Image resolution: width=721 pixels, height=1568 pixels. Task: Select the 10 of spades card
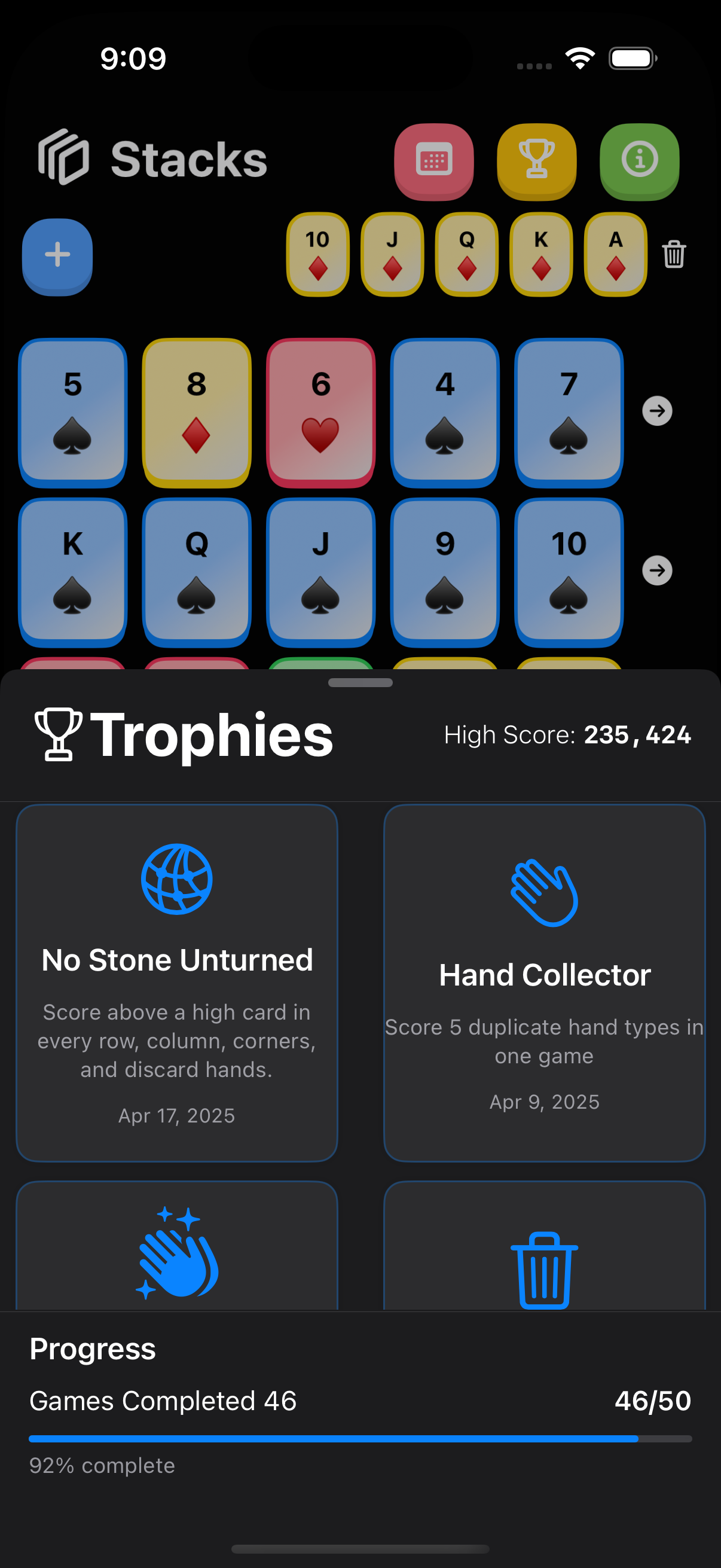569,572
